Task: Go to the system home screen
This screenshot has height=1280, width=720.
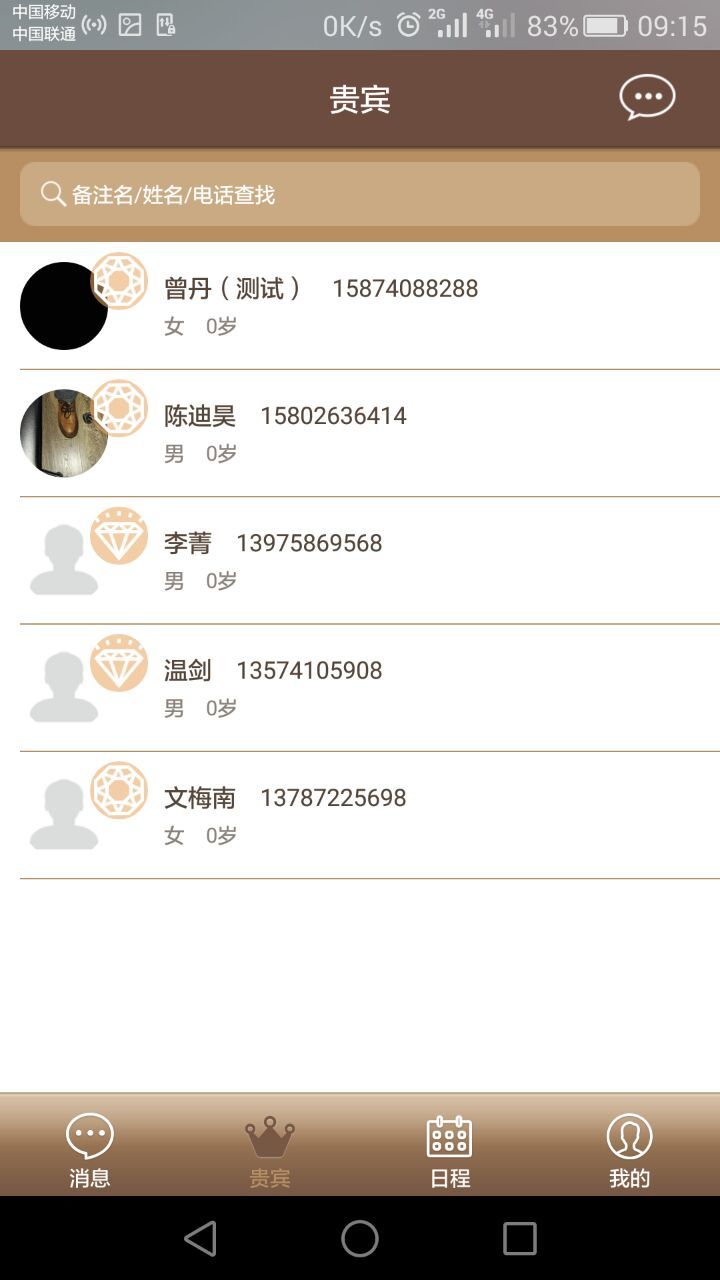Action: coord(360,1238)
